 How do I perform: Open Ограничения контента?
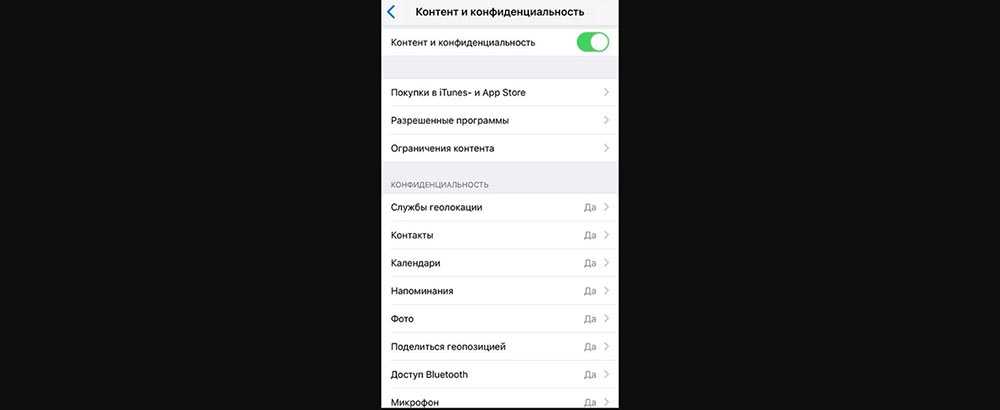pyautogui.click(x=500, y=148)
